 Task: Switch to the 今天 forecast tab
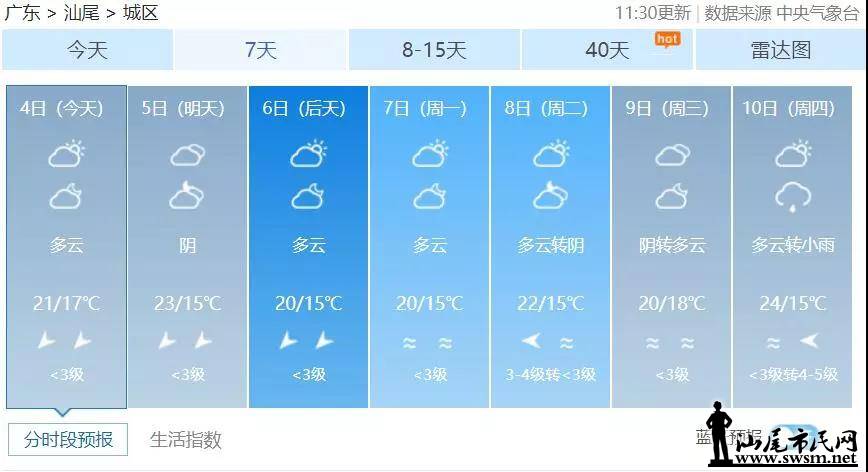[87, 50]
